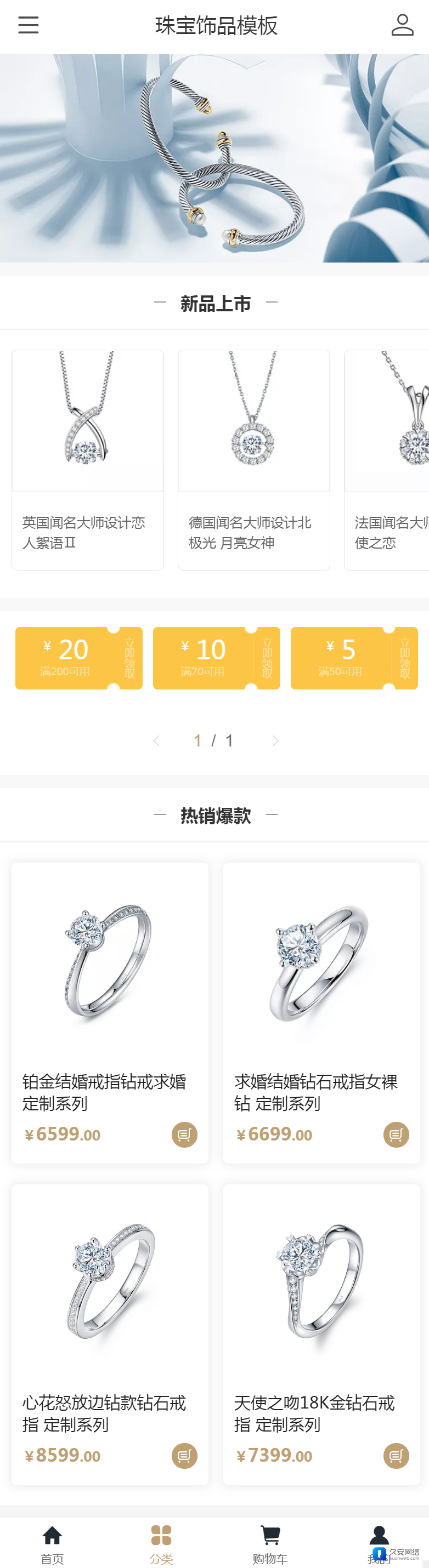This screenshot has width=429, height=1568.
Task: Go to 首页 tab
Action: (x=53, y=1544)
